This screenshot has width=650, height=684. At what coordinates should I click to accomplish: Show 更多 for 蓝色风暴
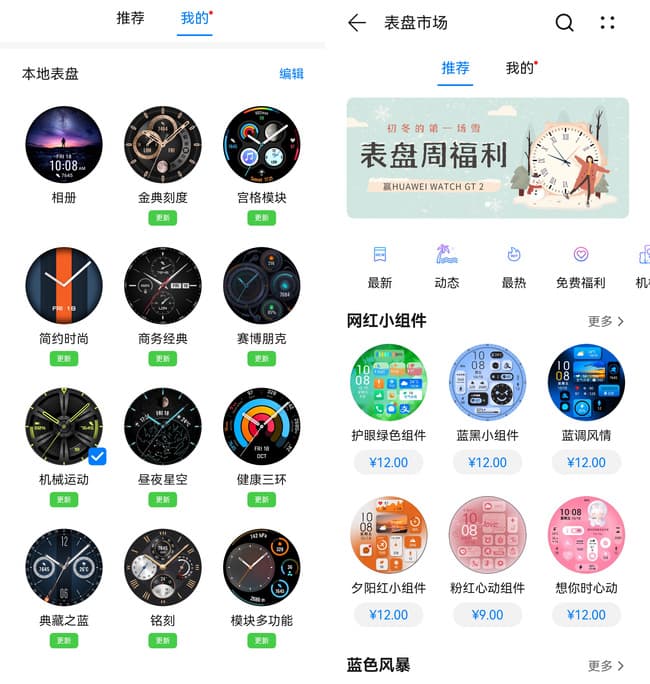tap(606, 665)
